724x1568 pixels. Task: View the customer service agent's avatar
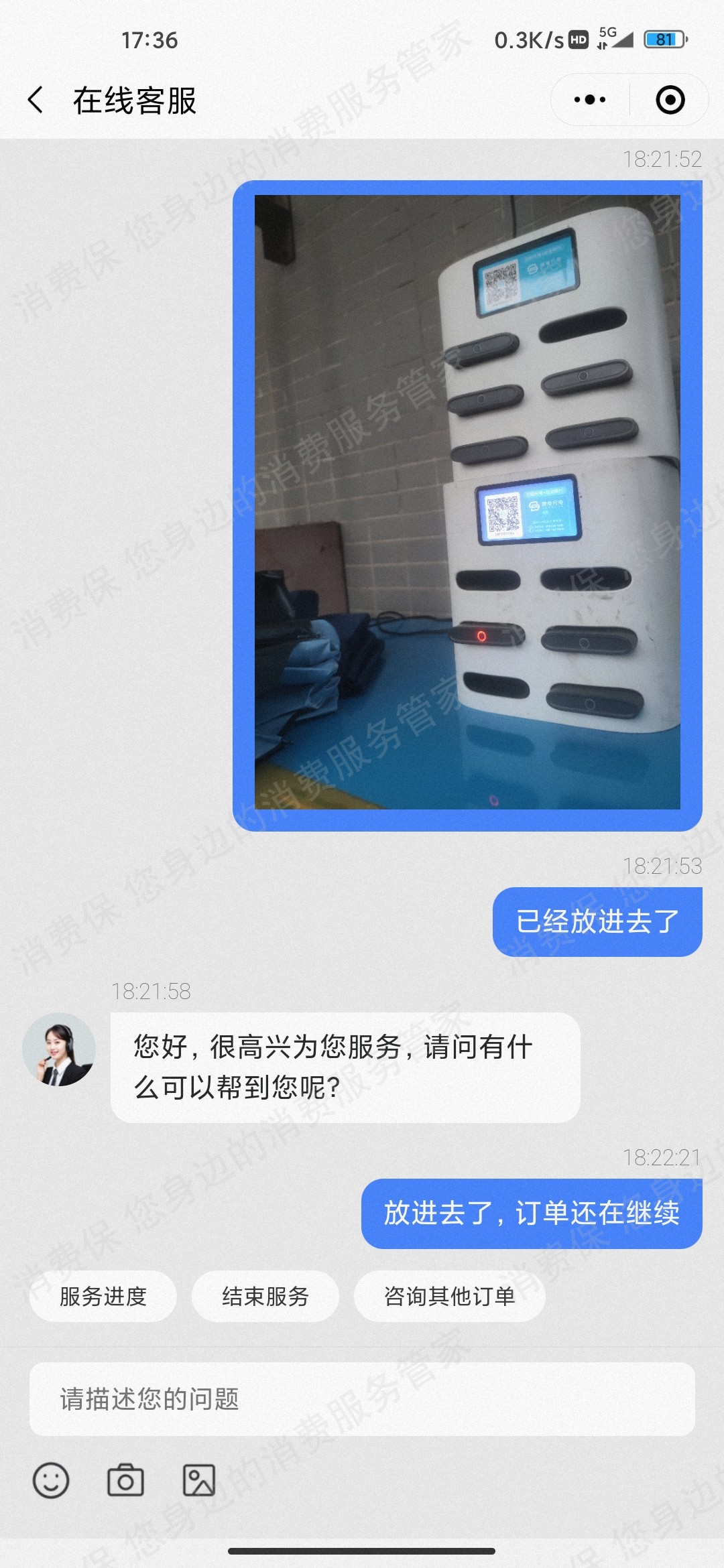tap(59, 1049)
